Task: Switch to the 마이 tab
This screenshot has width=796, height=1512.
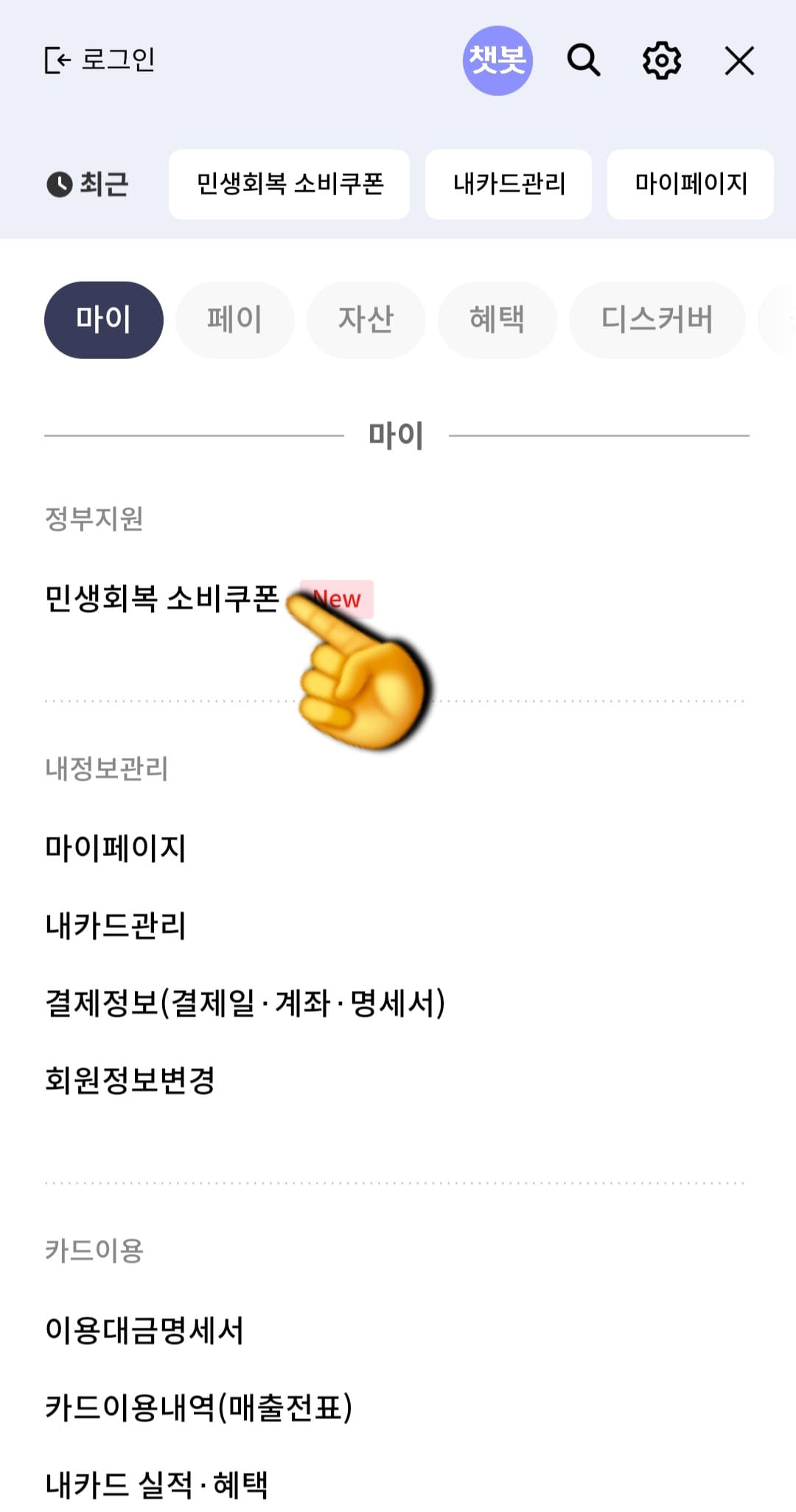Action: (x=102, y=319)
